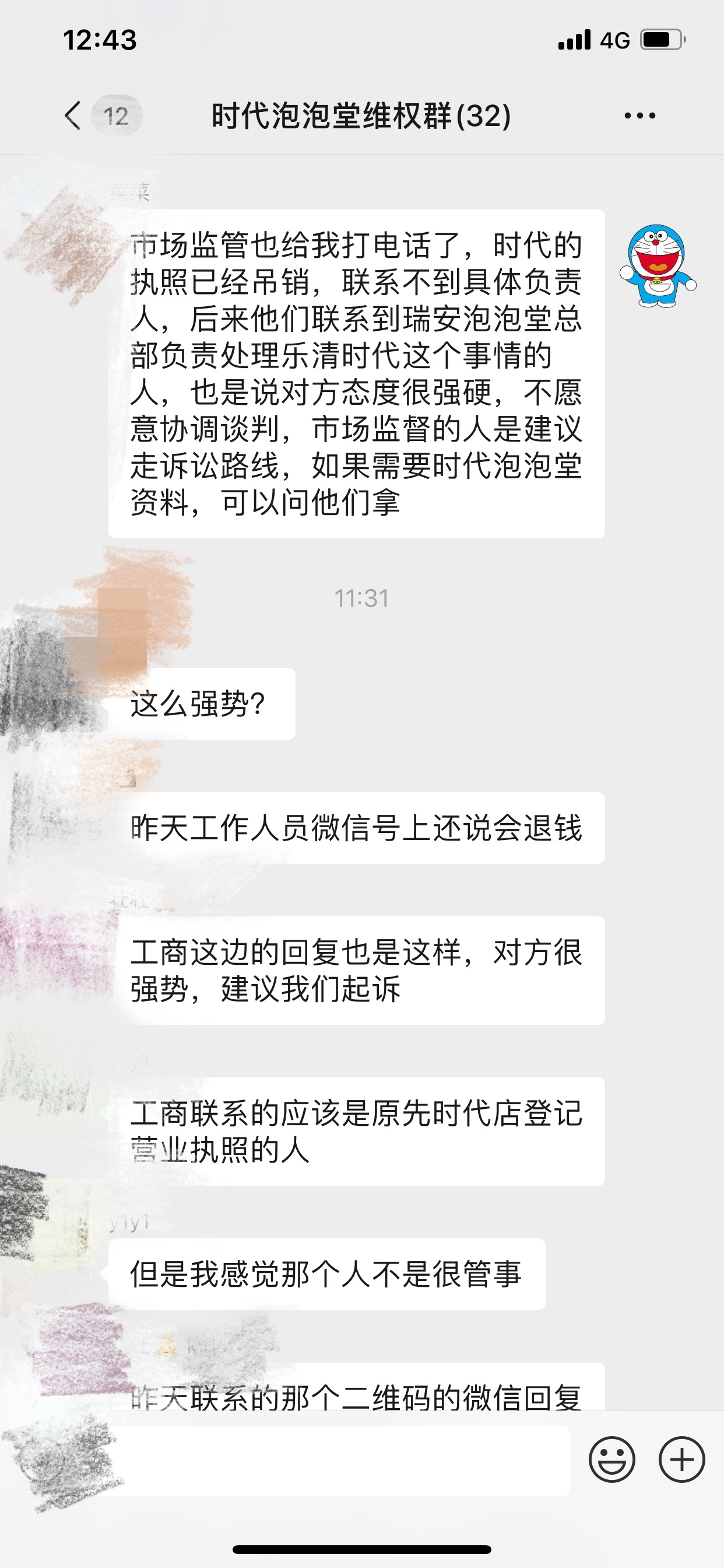Open the group chat overflow menu

tap(639, 116)
